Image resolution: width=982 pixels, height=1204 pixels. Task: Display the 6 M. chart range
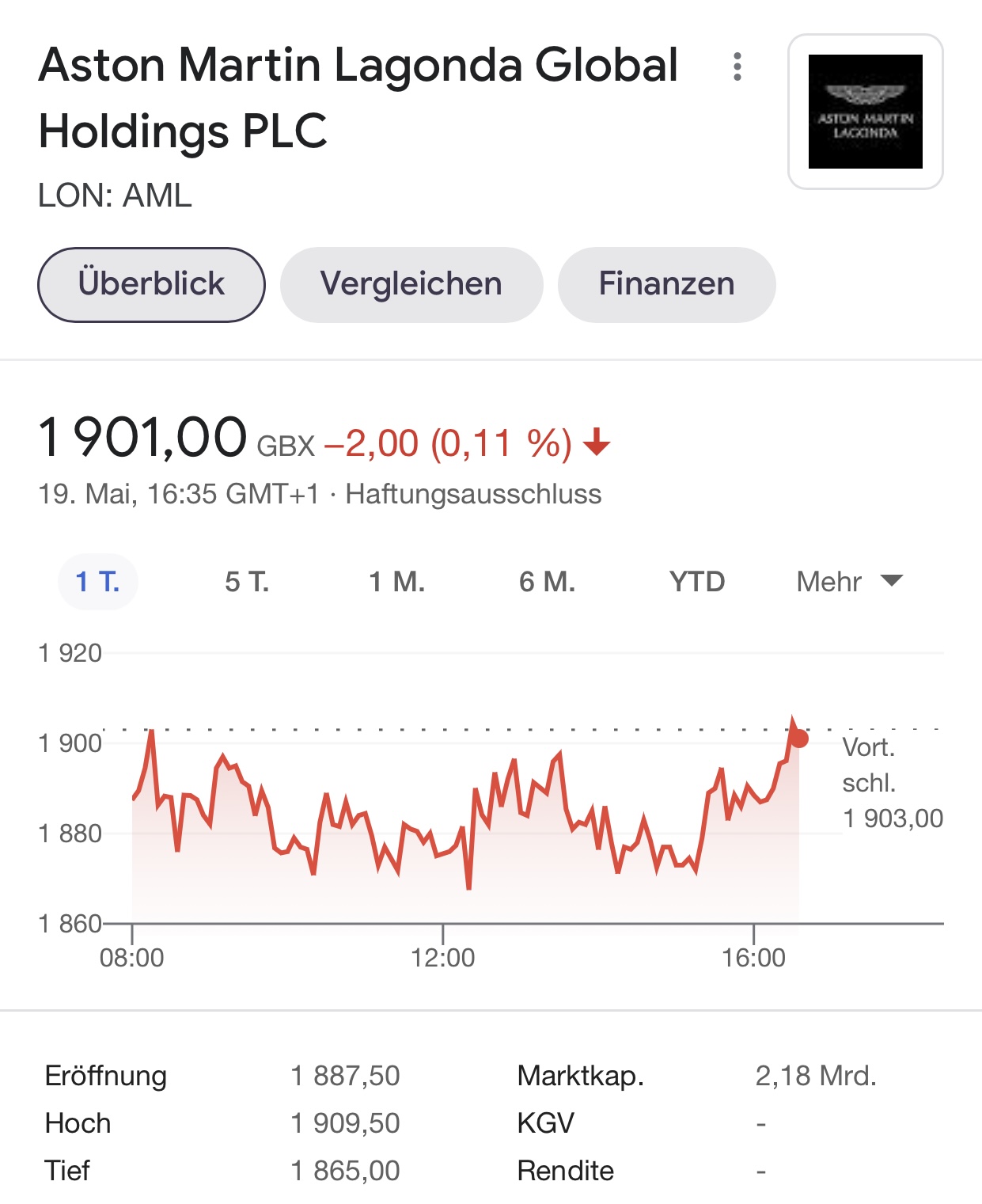[x=547, y=582]
